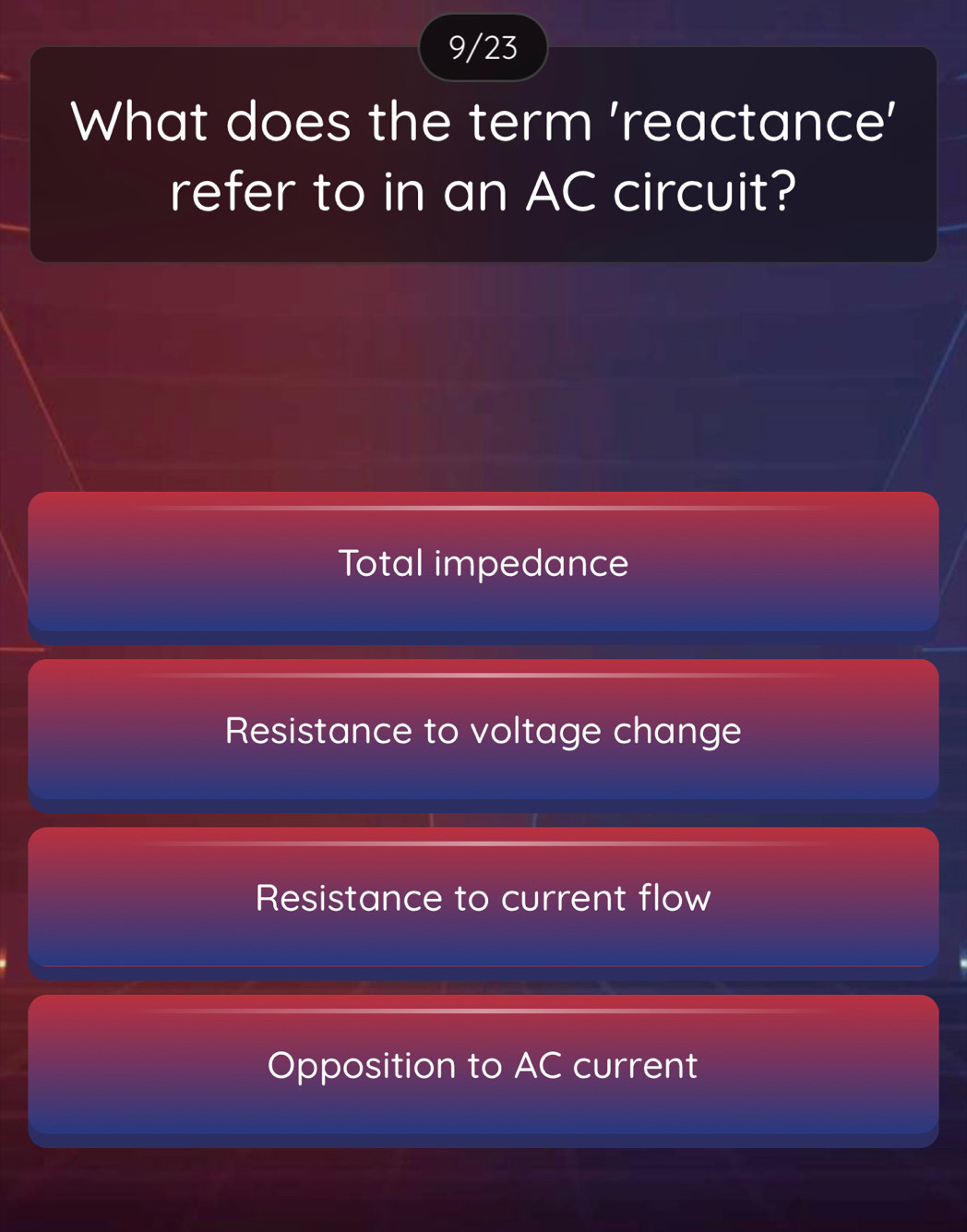Select the 'Total impedance' answer
The height and width of the screenshot is (1232, 967).
[x=483, y=563]
